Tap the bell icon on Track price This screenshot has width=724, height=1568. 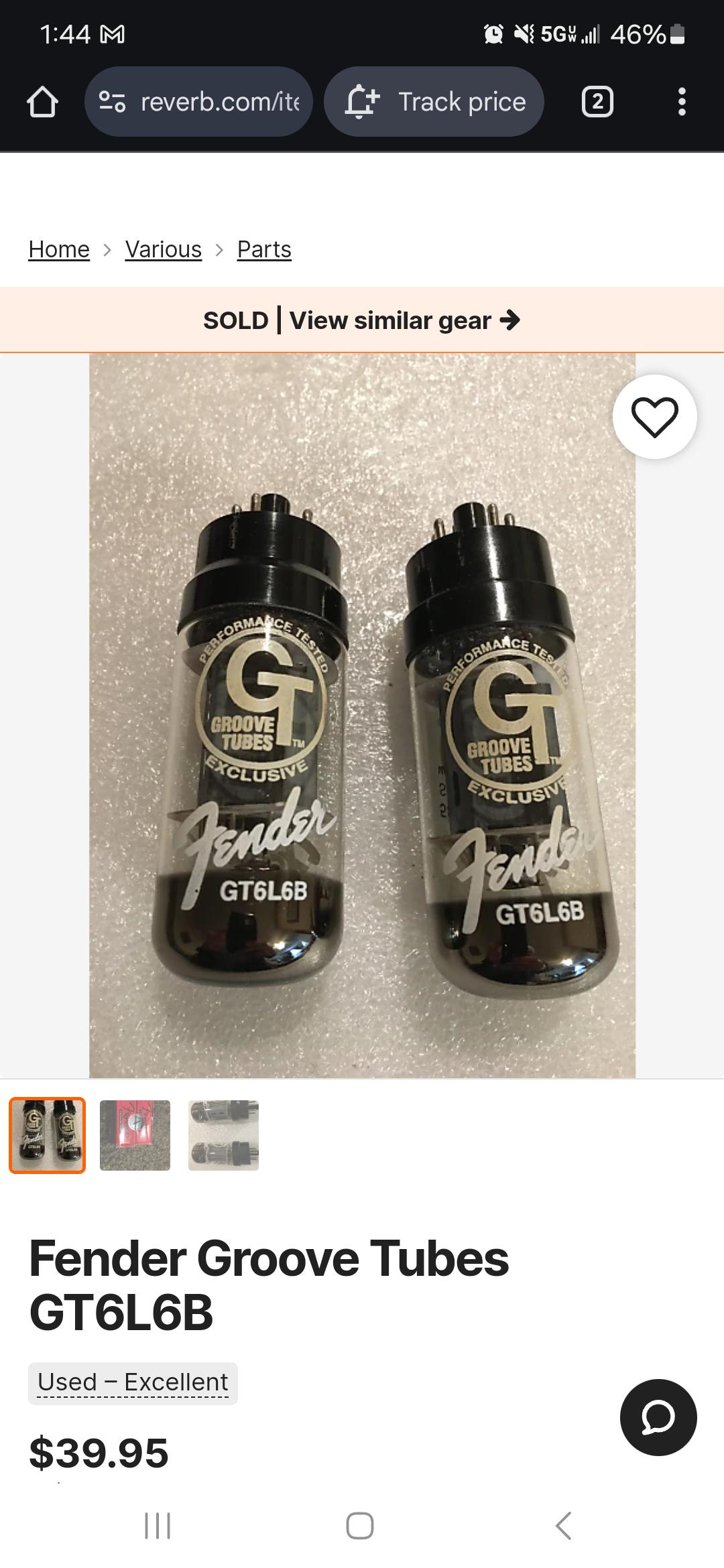click(x=362, y=102)
